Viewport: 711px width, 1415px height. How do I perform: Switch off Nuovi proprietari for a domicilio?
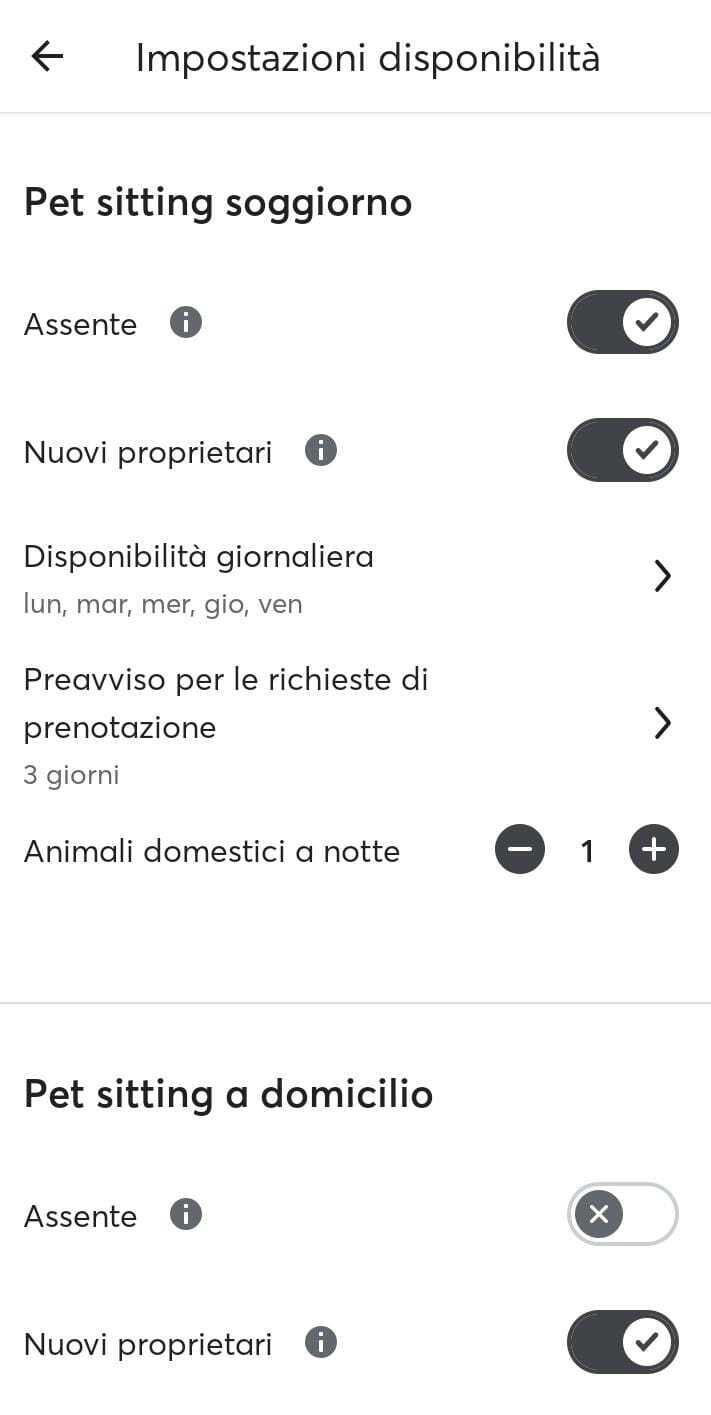pyautogui.click(x=622, y=1342)
